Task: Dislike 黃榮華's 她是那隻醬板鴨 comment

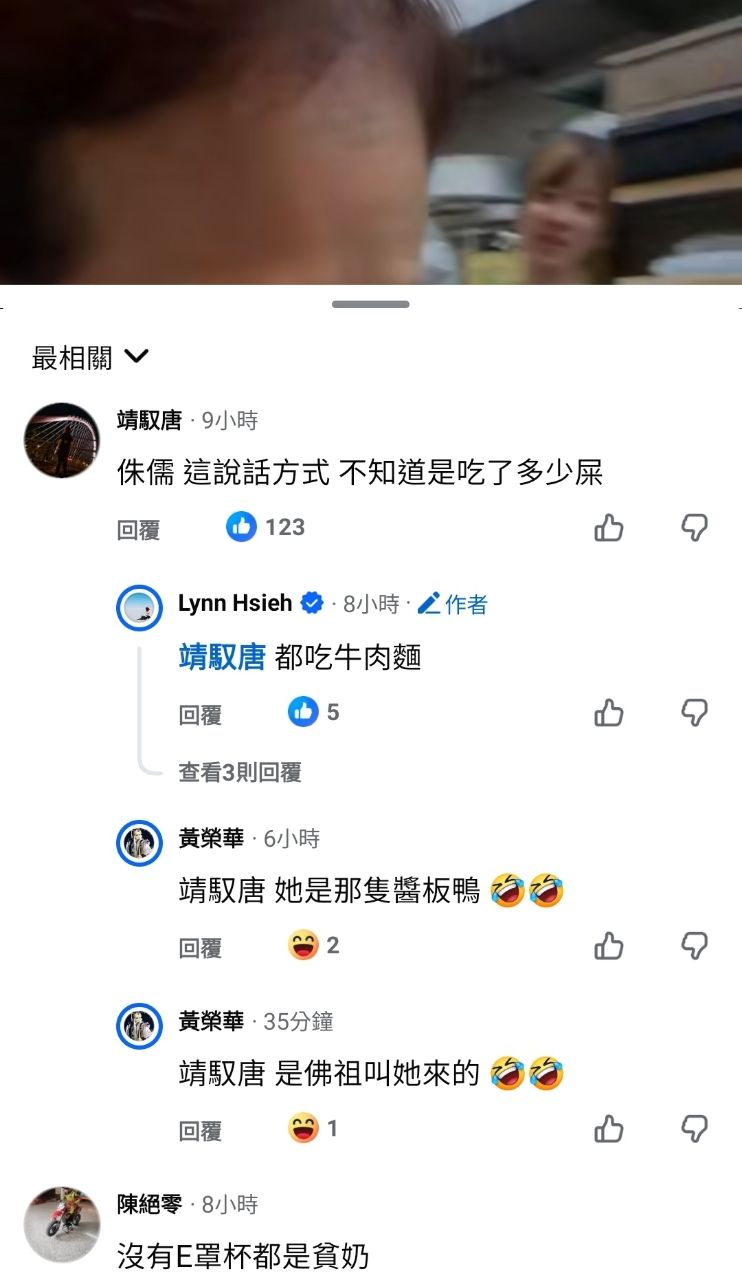Action: pos(694,946)
